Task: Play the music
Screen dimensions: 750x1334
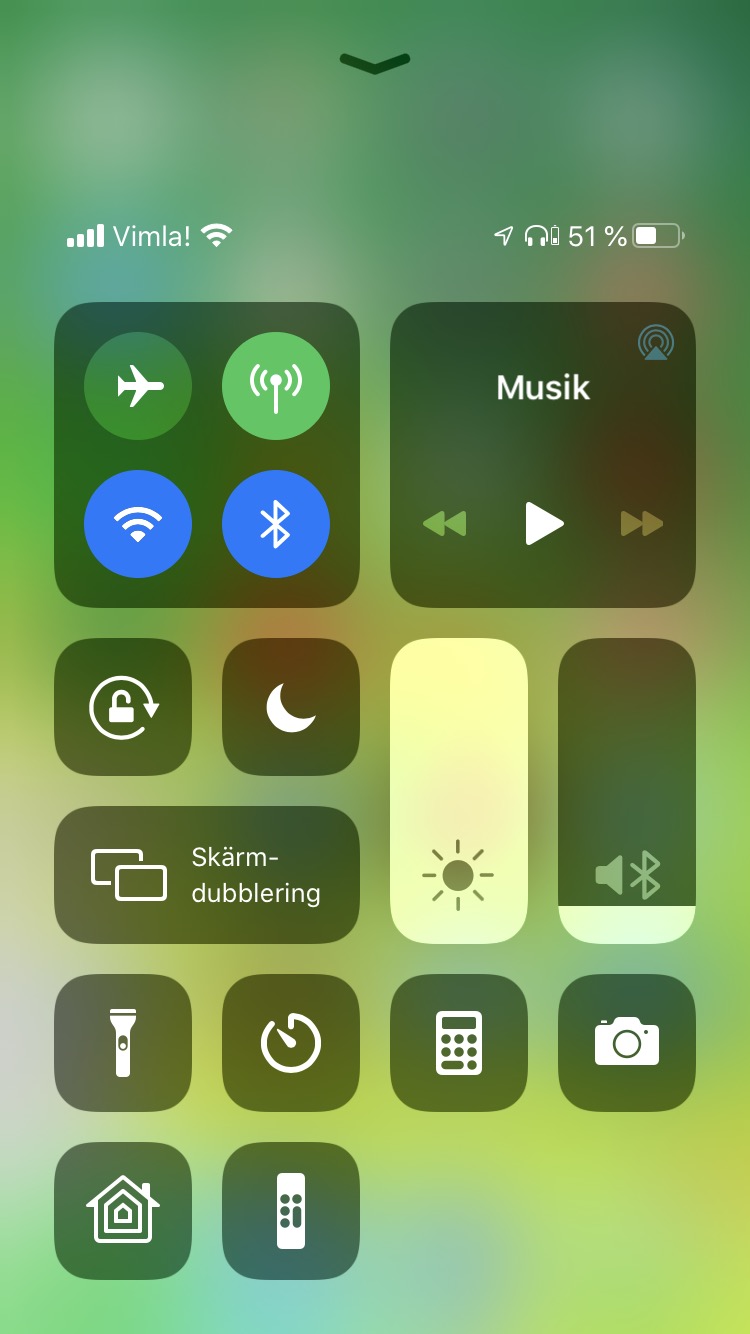Action: point(543,523)
